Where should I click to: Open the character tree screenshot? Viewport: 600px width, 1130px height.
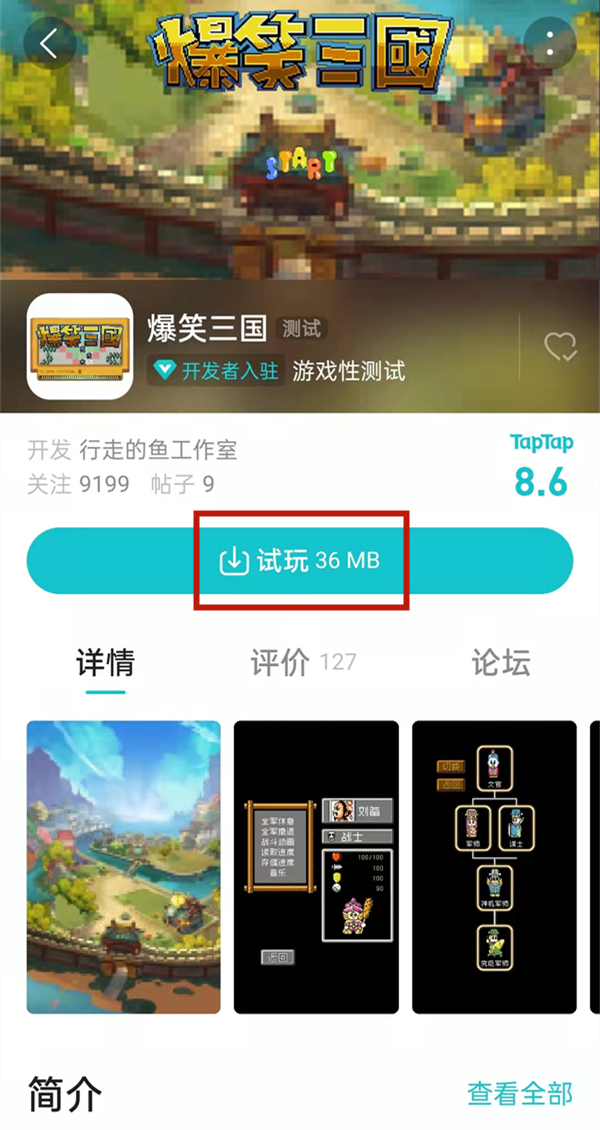coord(494,867)
